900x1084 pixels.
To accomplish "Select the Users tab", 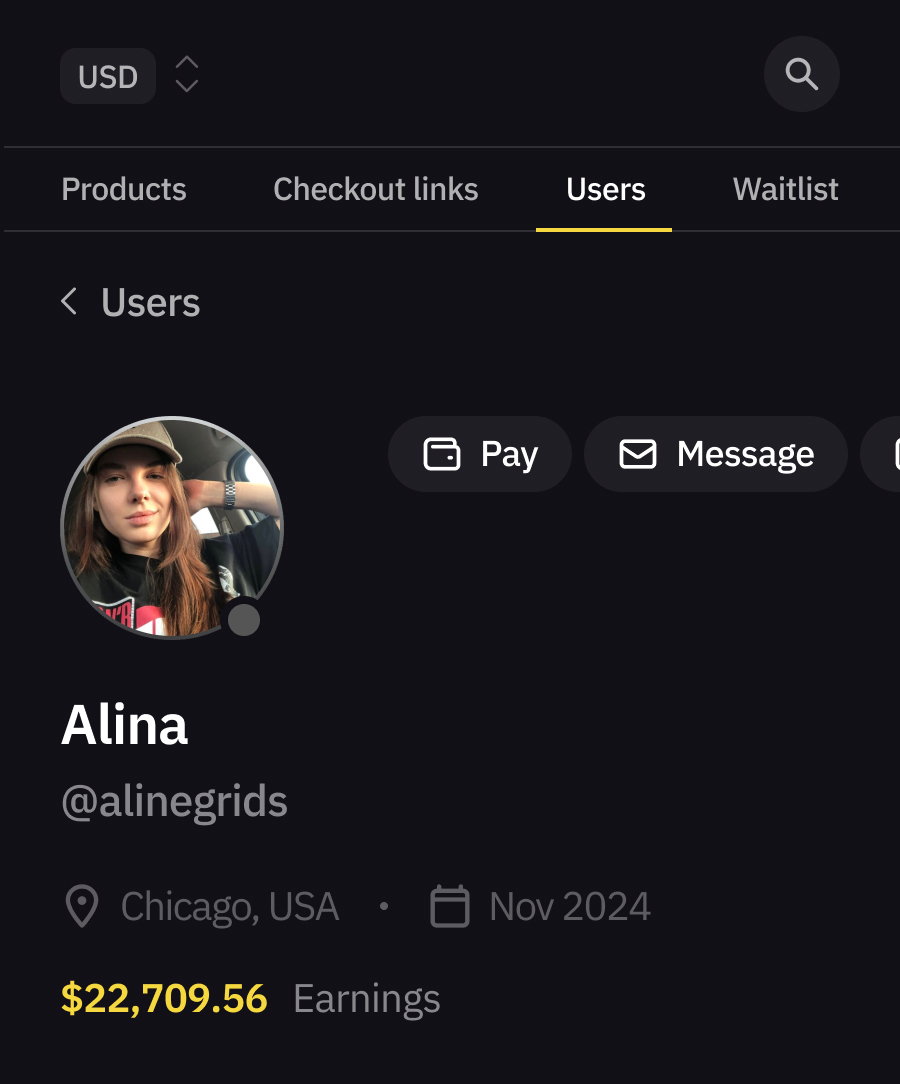I will pos(605,189).
